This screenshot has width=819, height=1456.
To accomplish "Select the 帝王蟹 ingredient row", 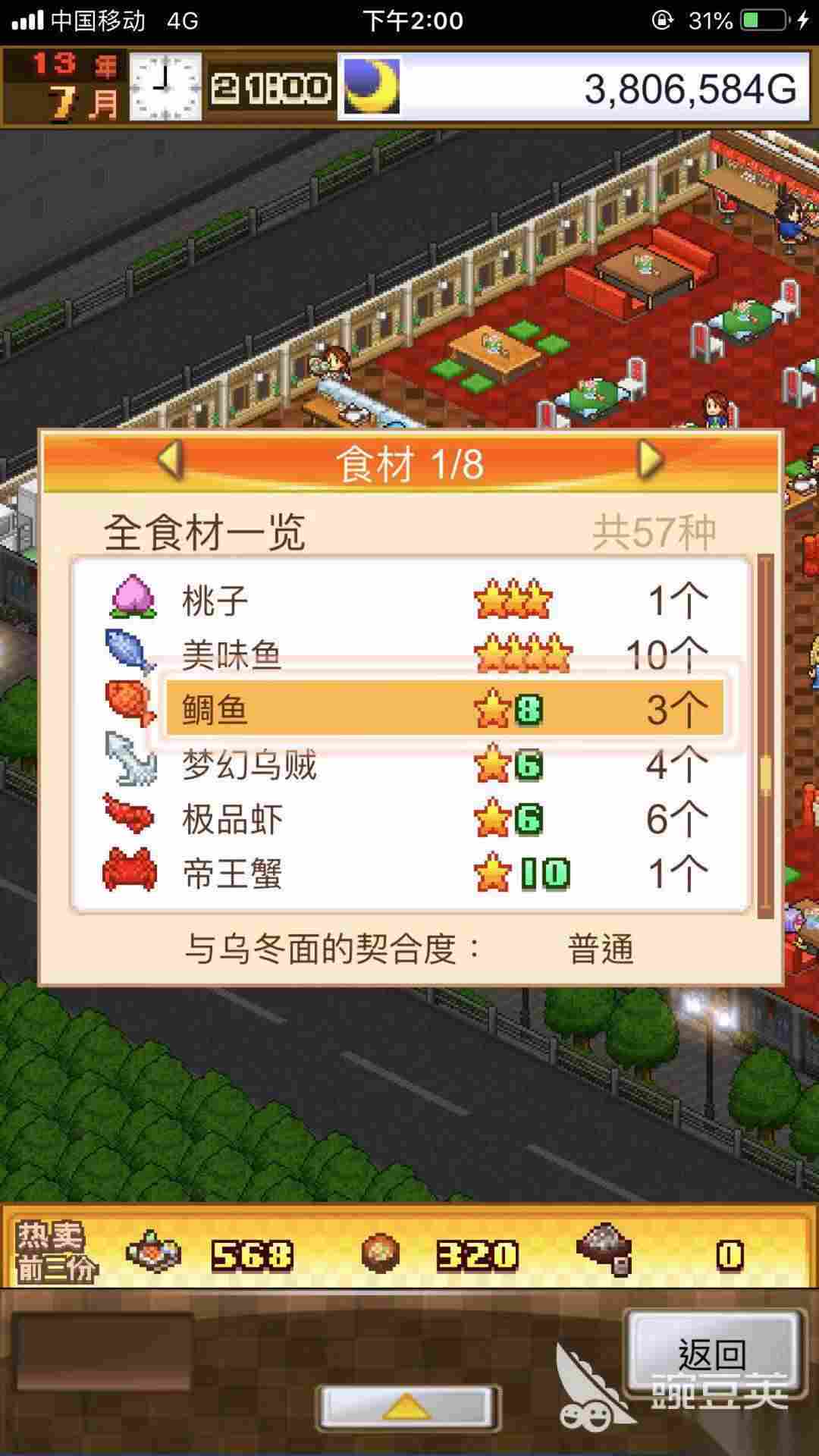I will coord(409,874).
